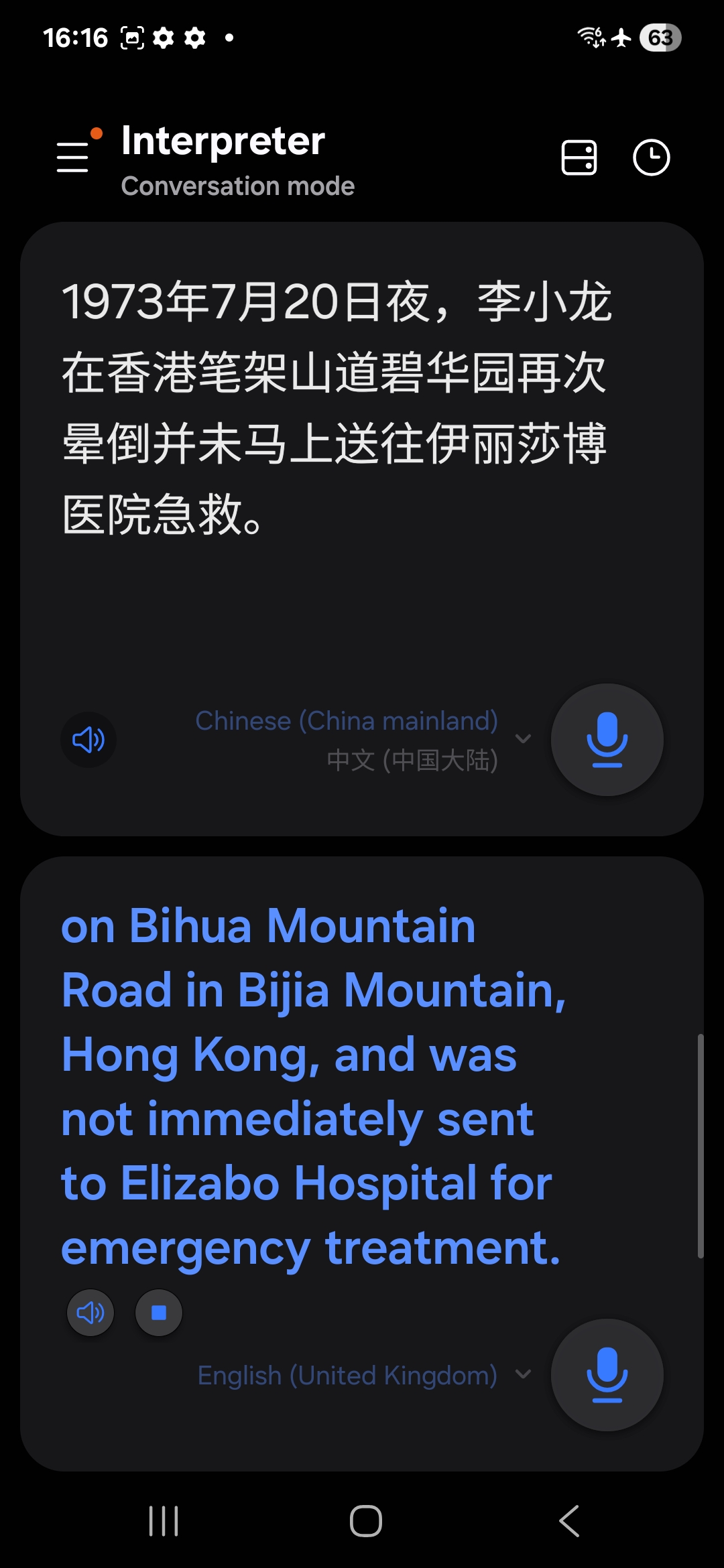This screenshot has height=1568, width=724.
Task: Start speaking in English with the microphone
Action: pyautogui.click(x=607, y=1375)
